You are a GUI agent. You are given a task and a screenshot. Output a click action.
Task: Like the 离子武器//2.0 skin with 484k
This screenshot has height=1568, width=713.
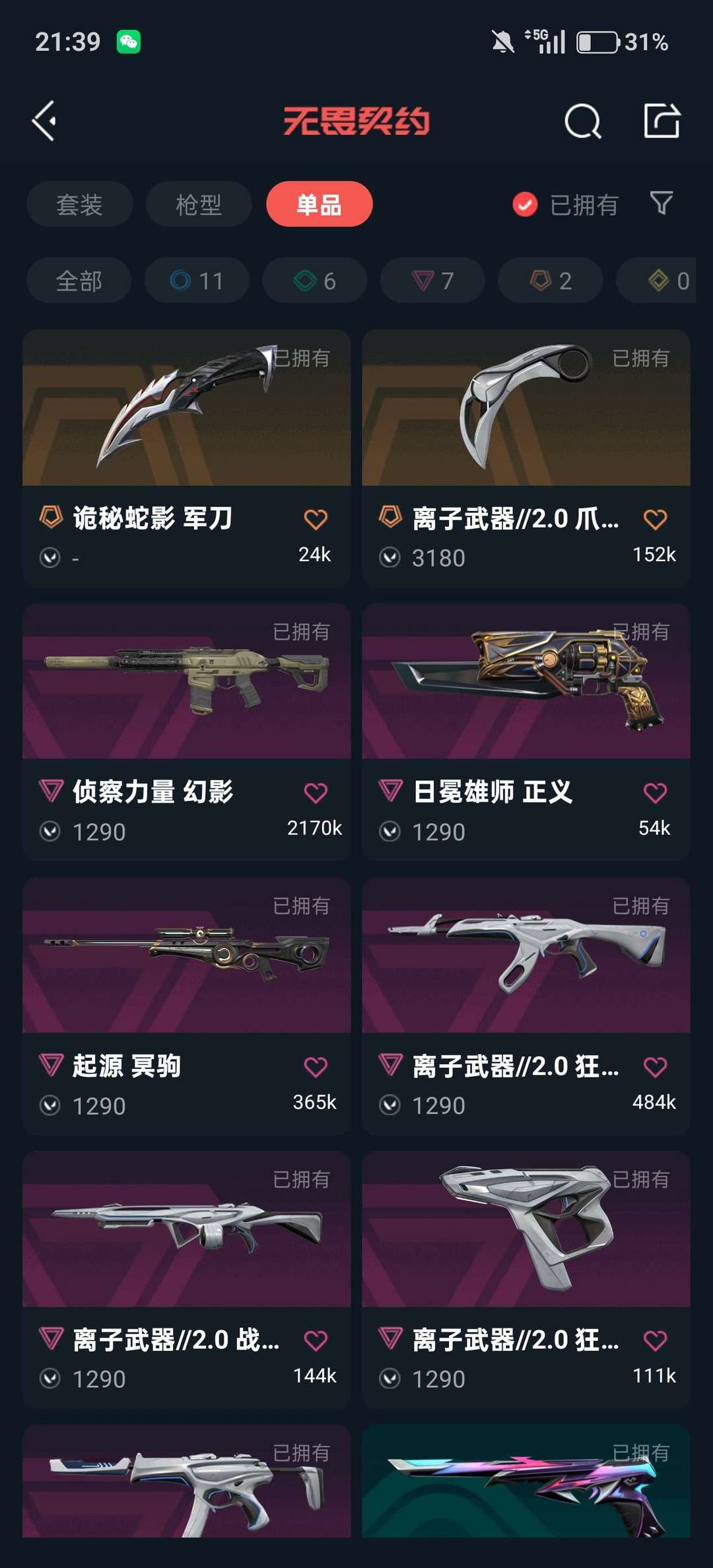(655, 1067)
